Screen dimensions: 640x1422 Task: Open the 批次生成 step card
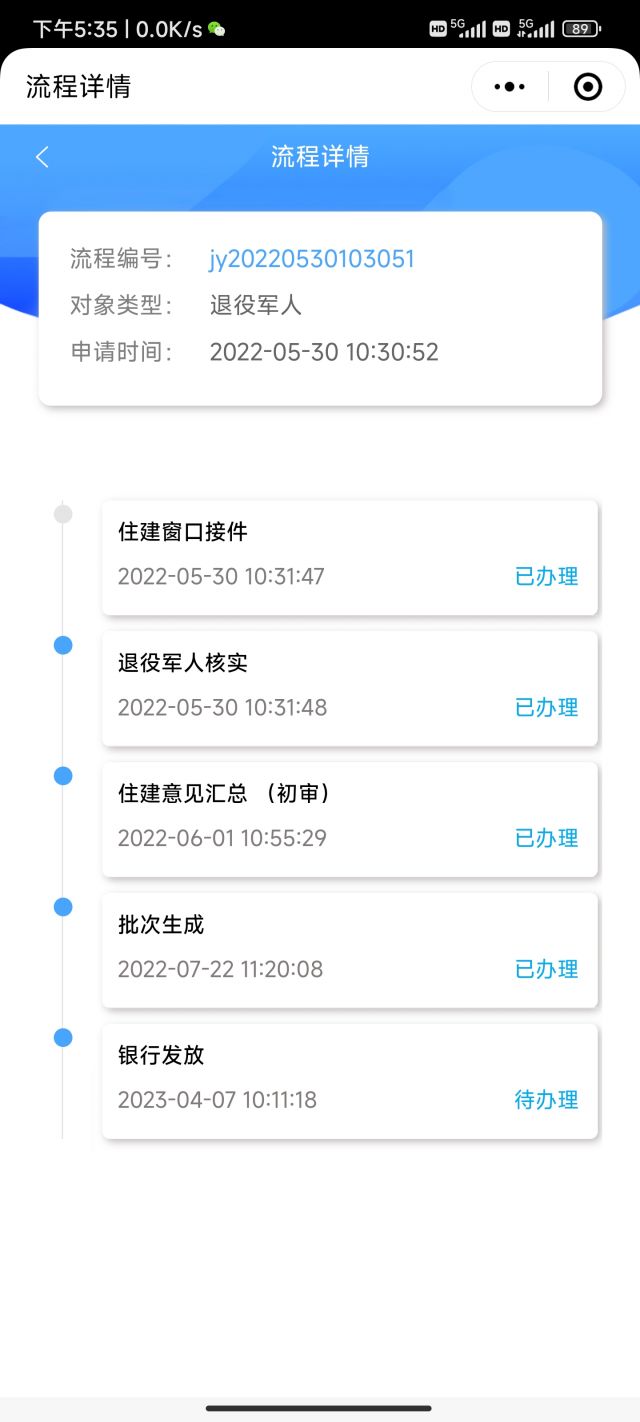(x=349, y=950)
